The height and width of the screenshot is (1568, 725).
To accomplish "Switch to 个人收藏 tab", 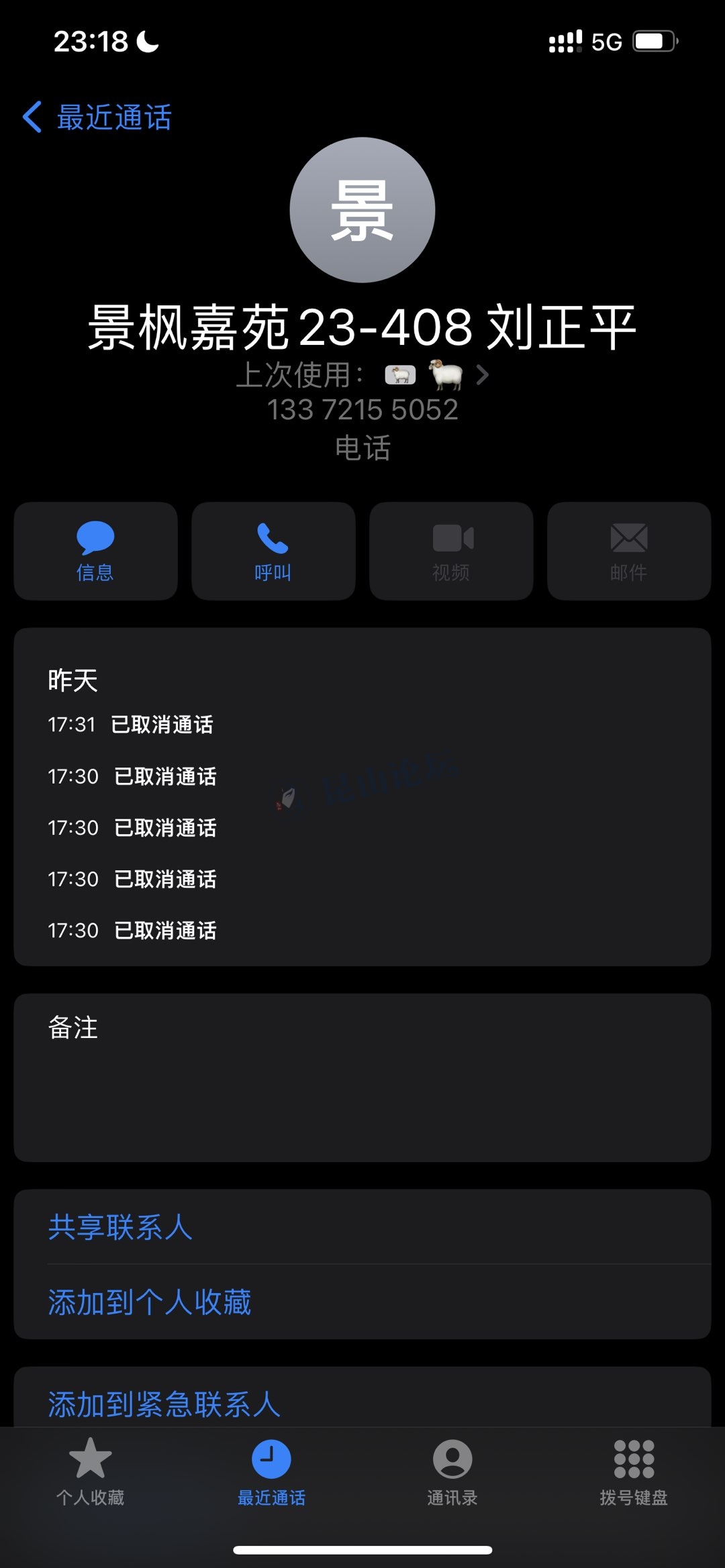I will point(91,1471).
